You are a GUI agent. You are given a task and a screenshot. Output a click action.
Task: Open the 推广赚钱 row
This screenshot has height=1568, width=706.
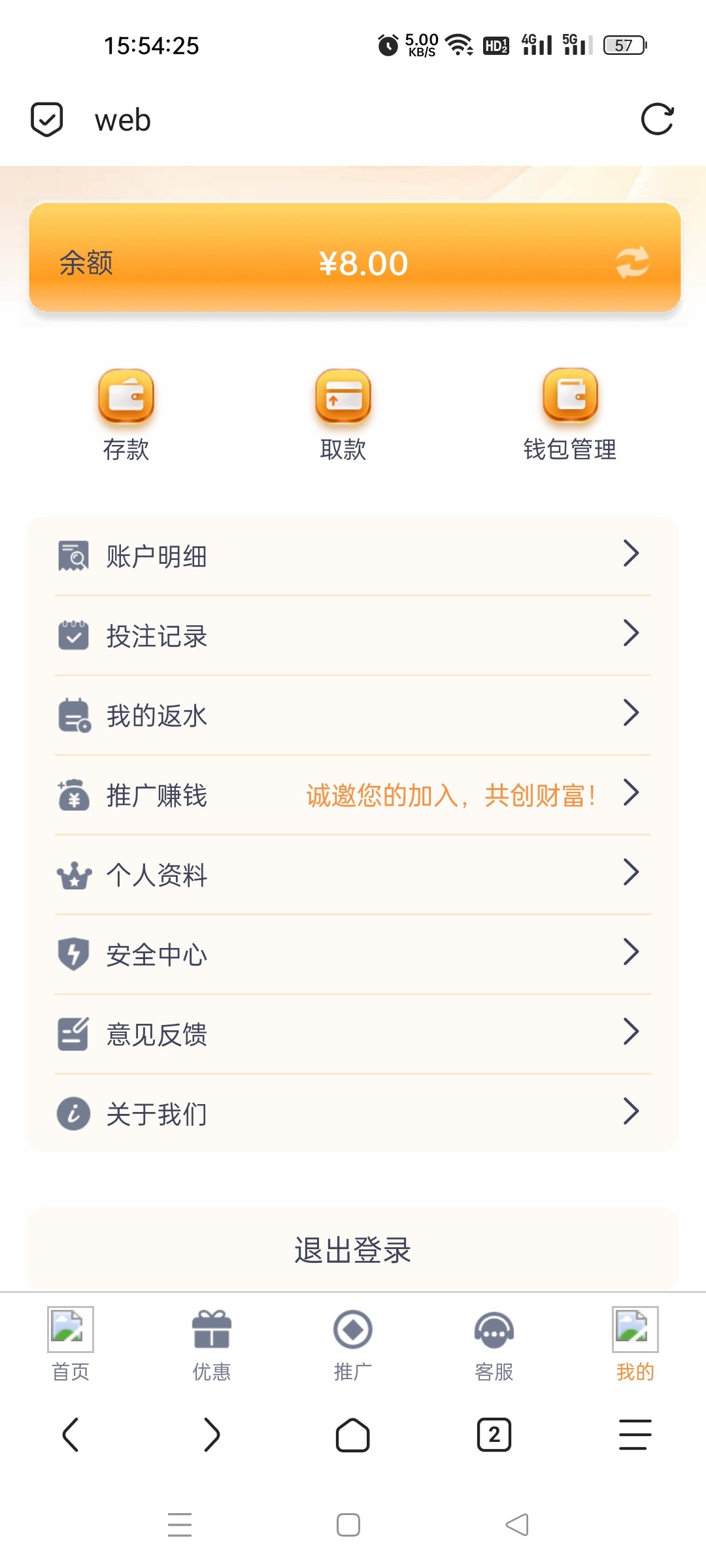[353, 795]
